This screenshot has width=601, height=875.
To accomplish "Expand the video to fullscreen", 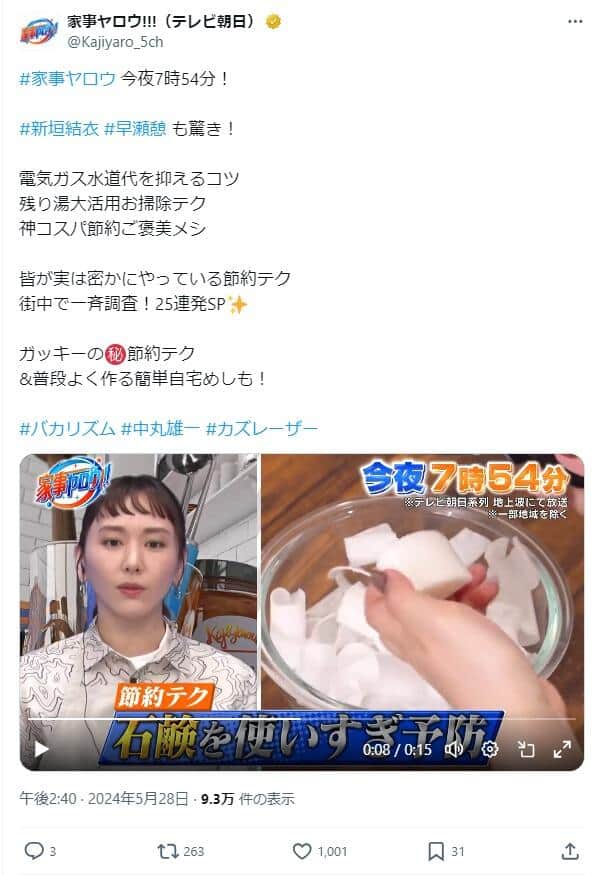I will coord(562,748).
